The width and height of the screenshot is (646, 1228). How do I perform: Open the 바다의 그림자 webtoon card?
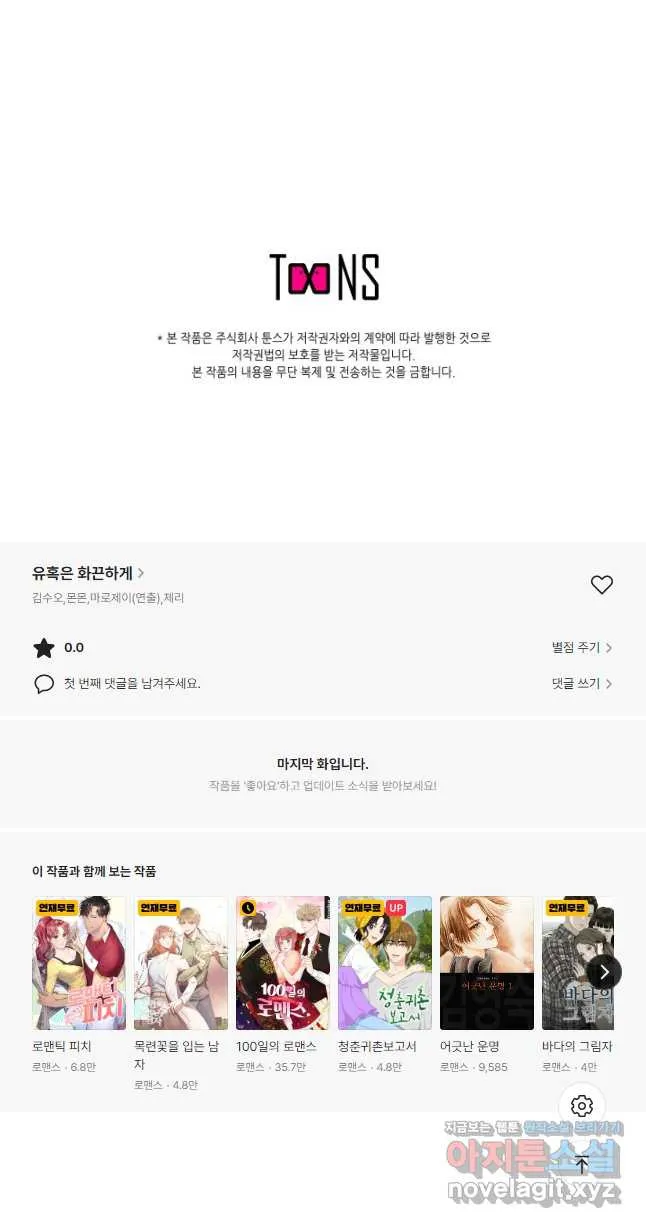[x=576, y=963]
